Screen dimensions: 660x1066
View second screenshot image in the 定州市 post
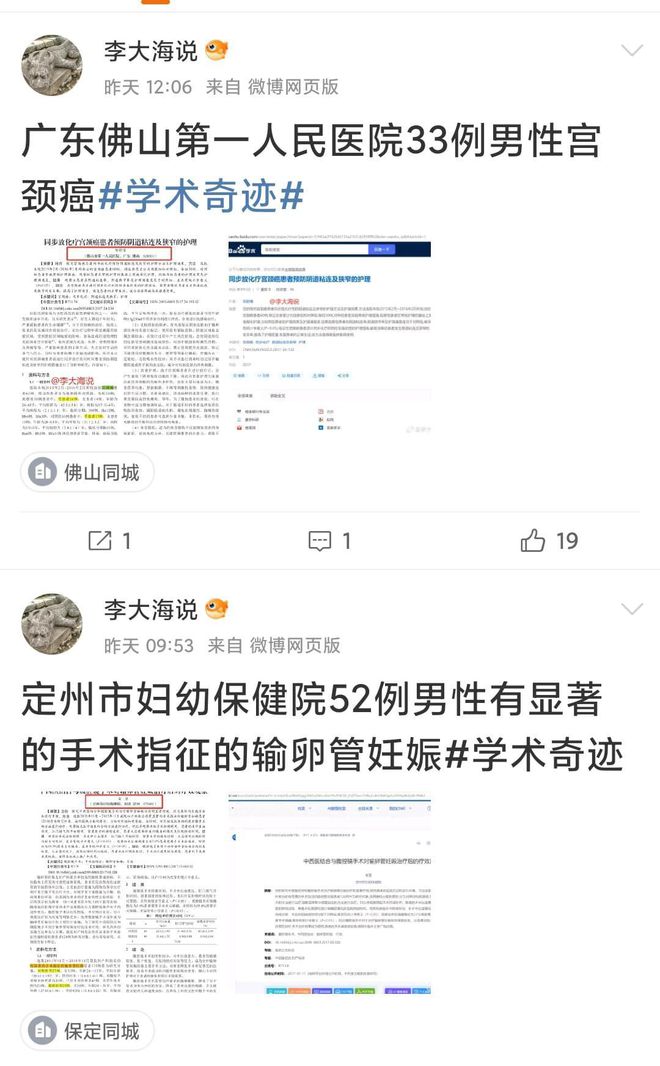point(329,893)
